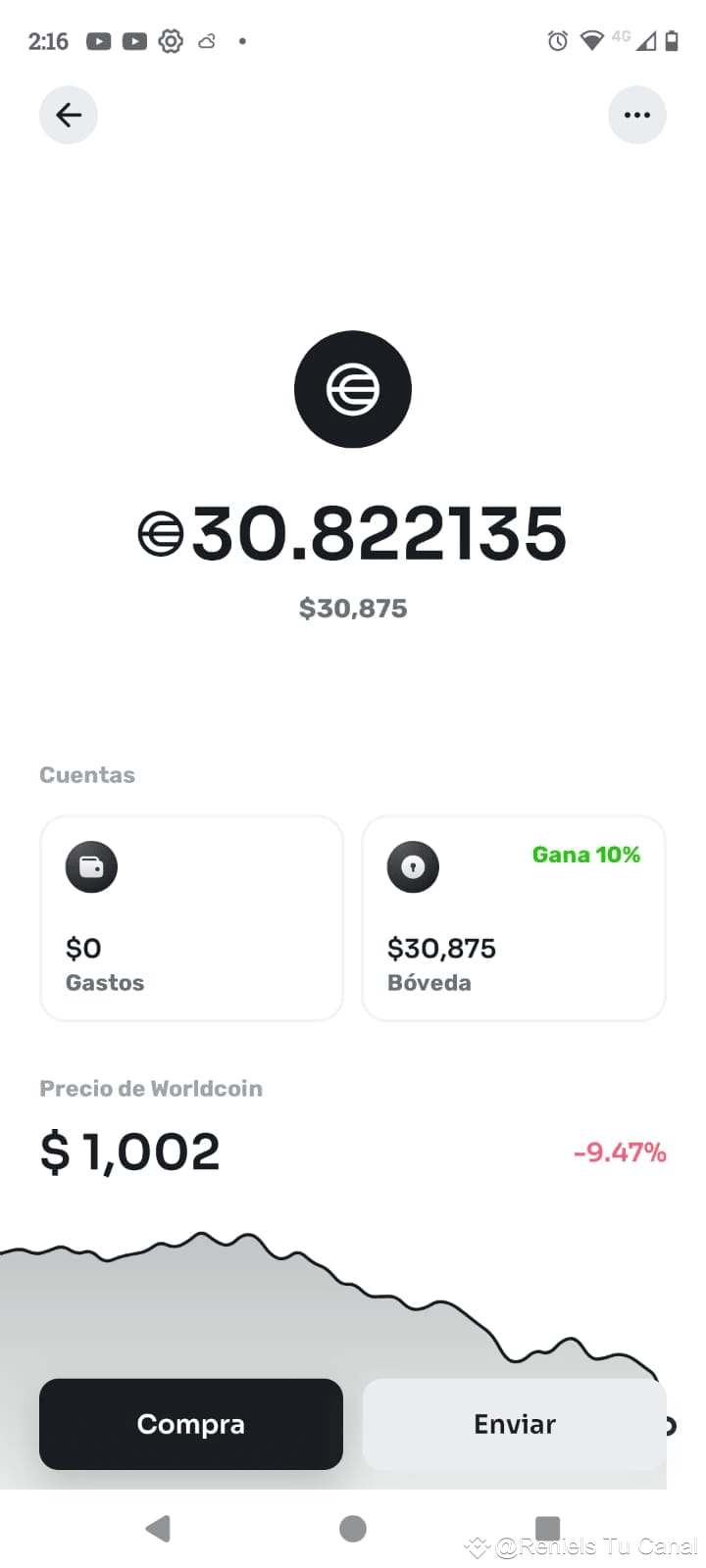Tap the Compra button

[x=191, y=1424]
